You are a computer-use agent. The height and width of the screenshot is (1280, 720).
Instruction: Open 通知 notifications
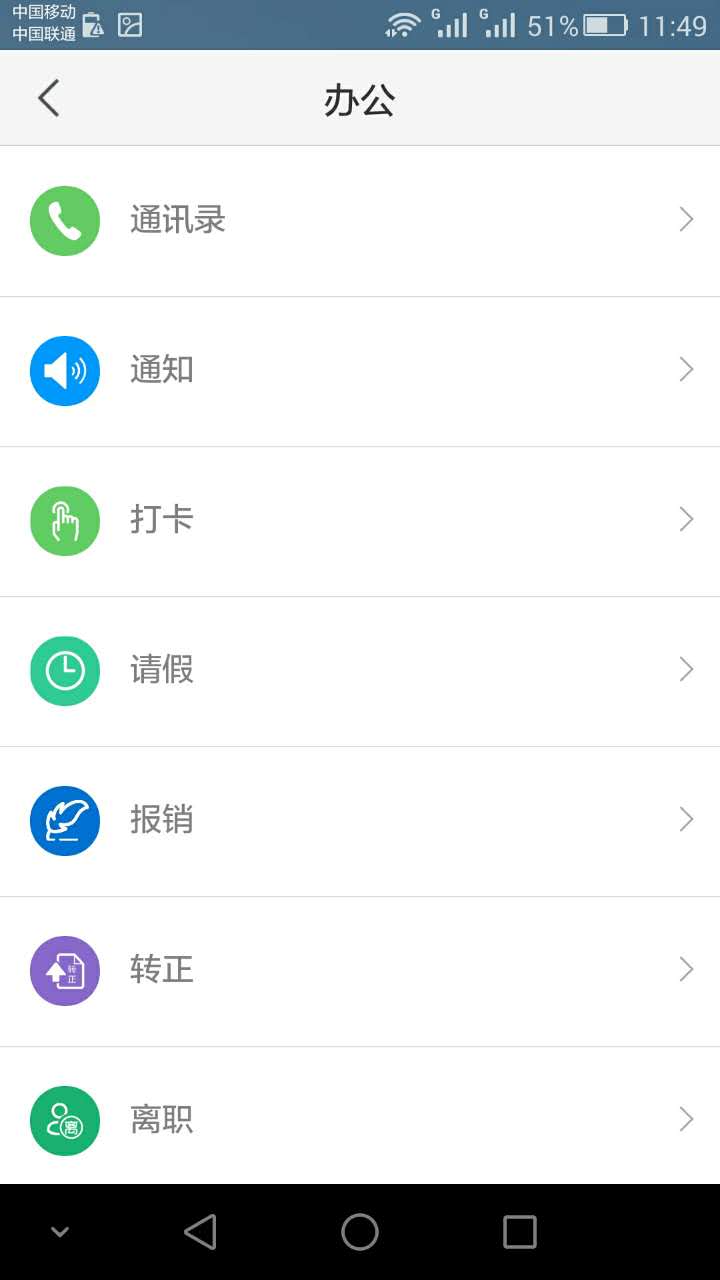(x=360, y=371)
